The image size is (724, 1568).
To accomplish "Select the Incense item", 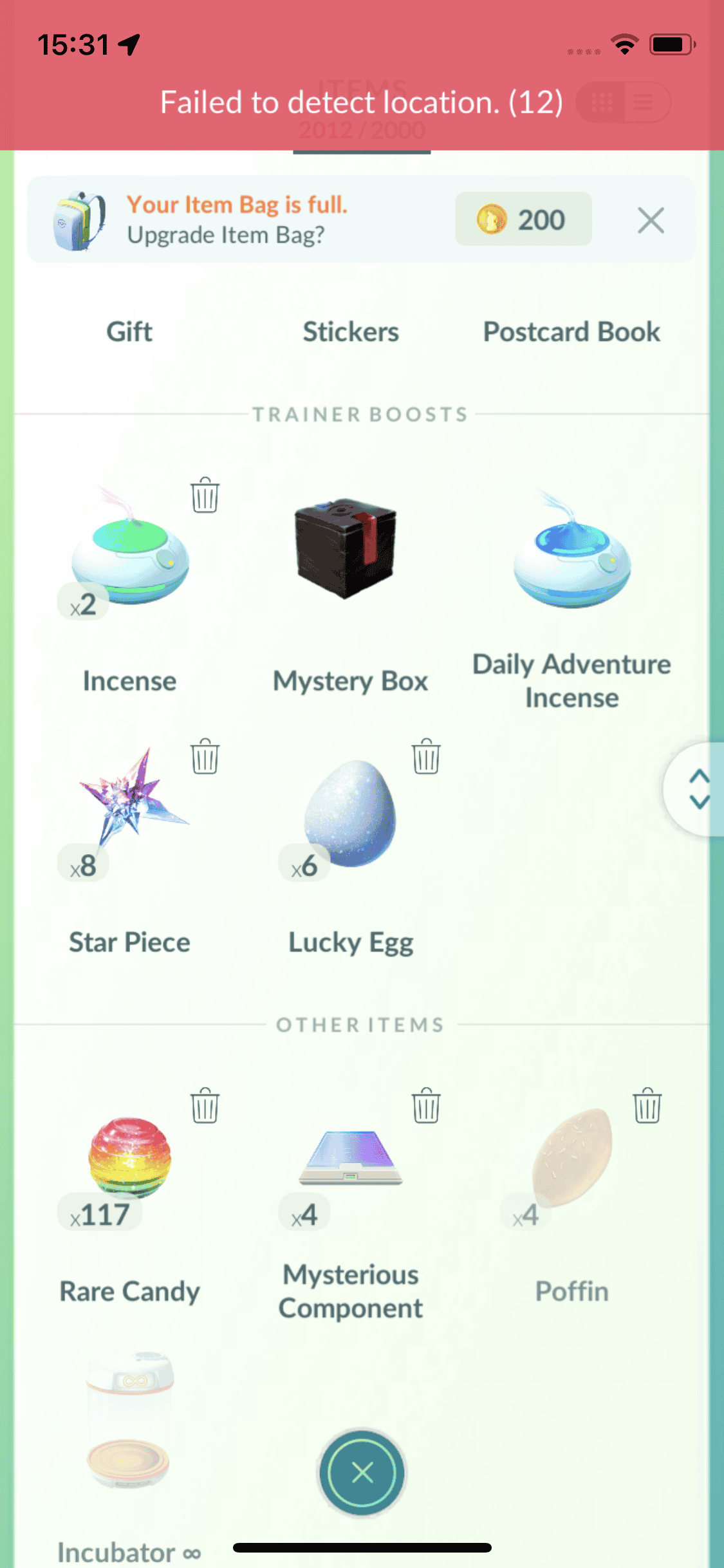I will (x=130, y=560).
